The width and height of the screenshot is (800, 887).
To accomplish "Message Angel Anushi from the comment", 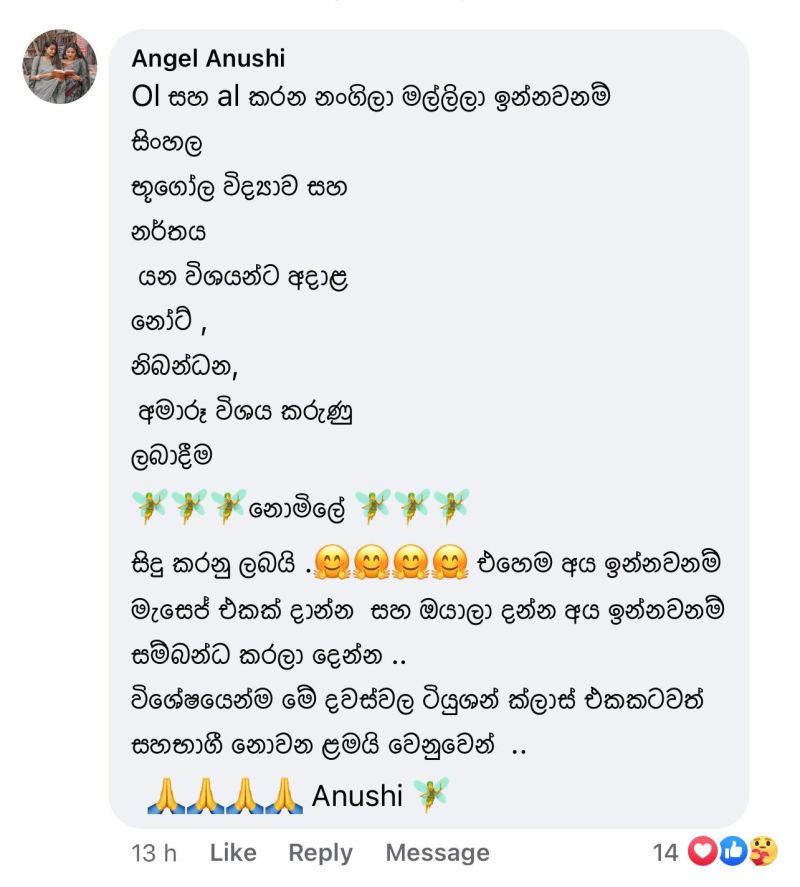I will click(437, 853).
